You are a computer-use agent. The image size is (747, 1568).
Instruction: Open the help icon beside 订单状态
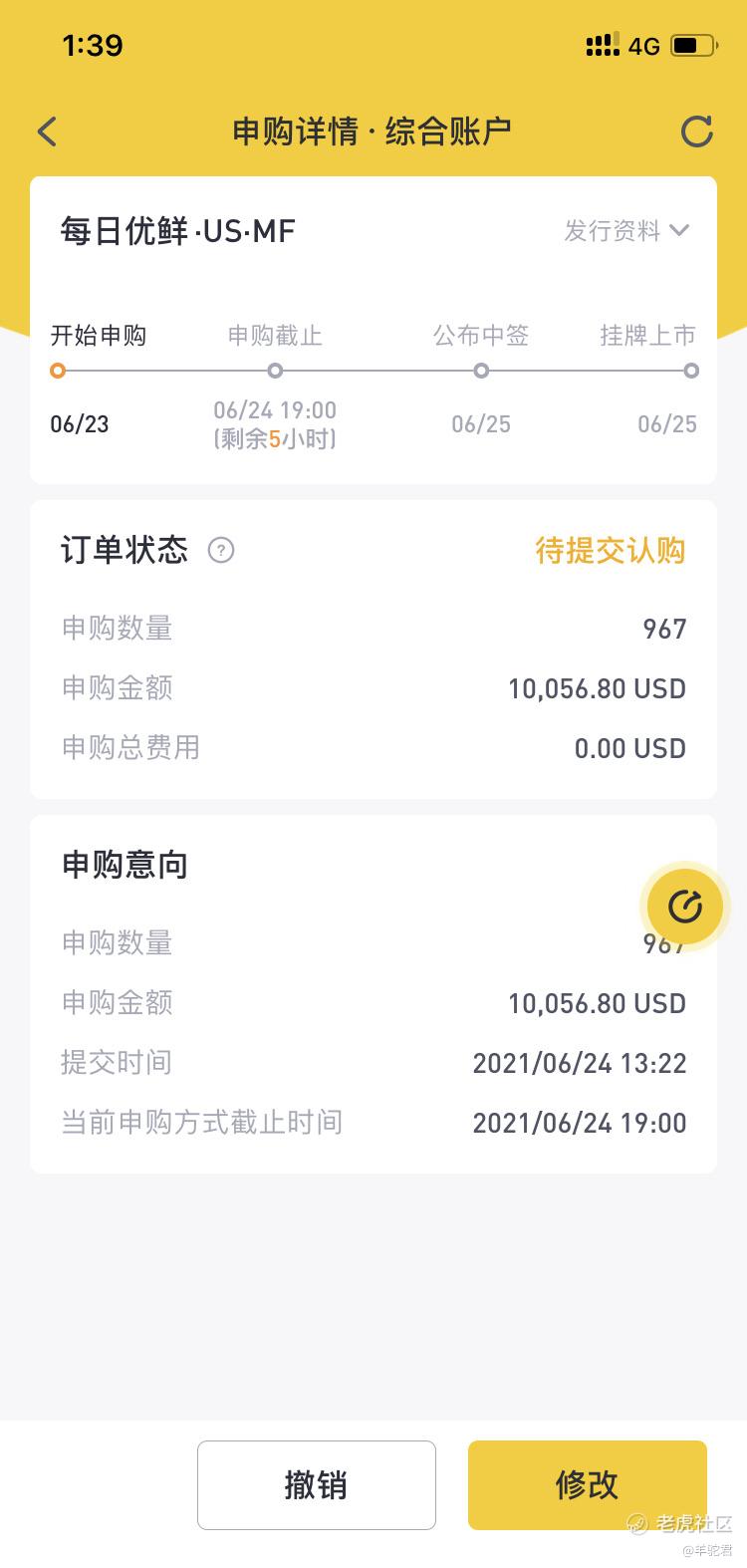221,550
